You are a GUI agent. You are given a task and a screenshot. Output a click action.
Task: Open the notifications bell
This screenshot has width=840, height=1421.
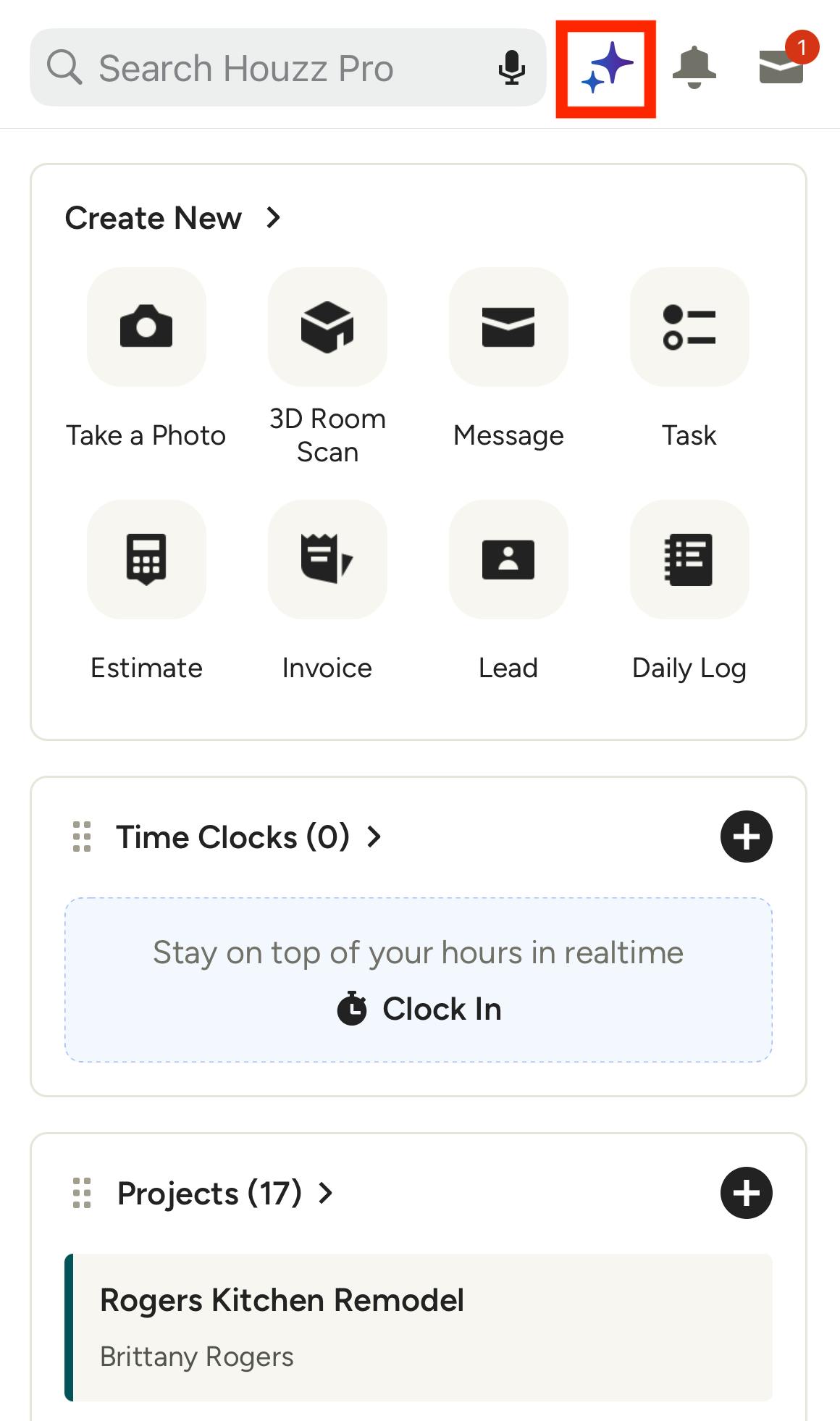(694, 67)
